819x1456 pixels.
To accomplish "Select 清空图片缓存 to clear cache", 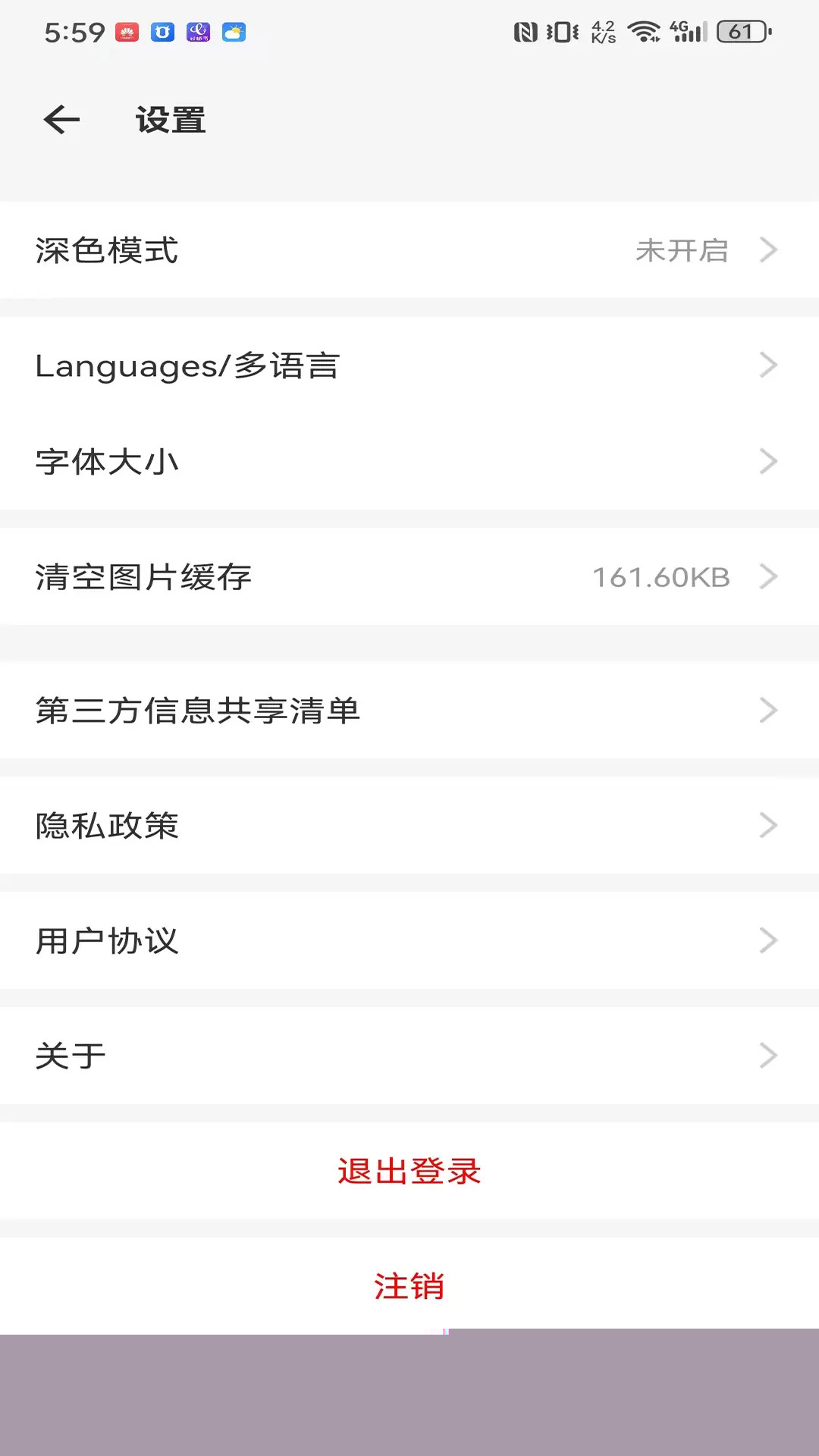I will point(409,577).
